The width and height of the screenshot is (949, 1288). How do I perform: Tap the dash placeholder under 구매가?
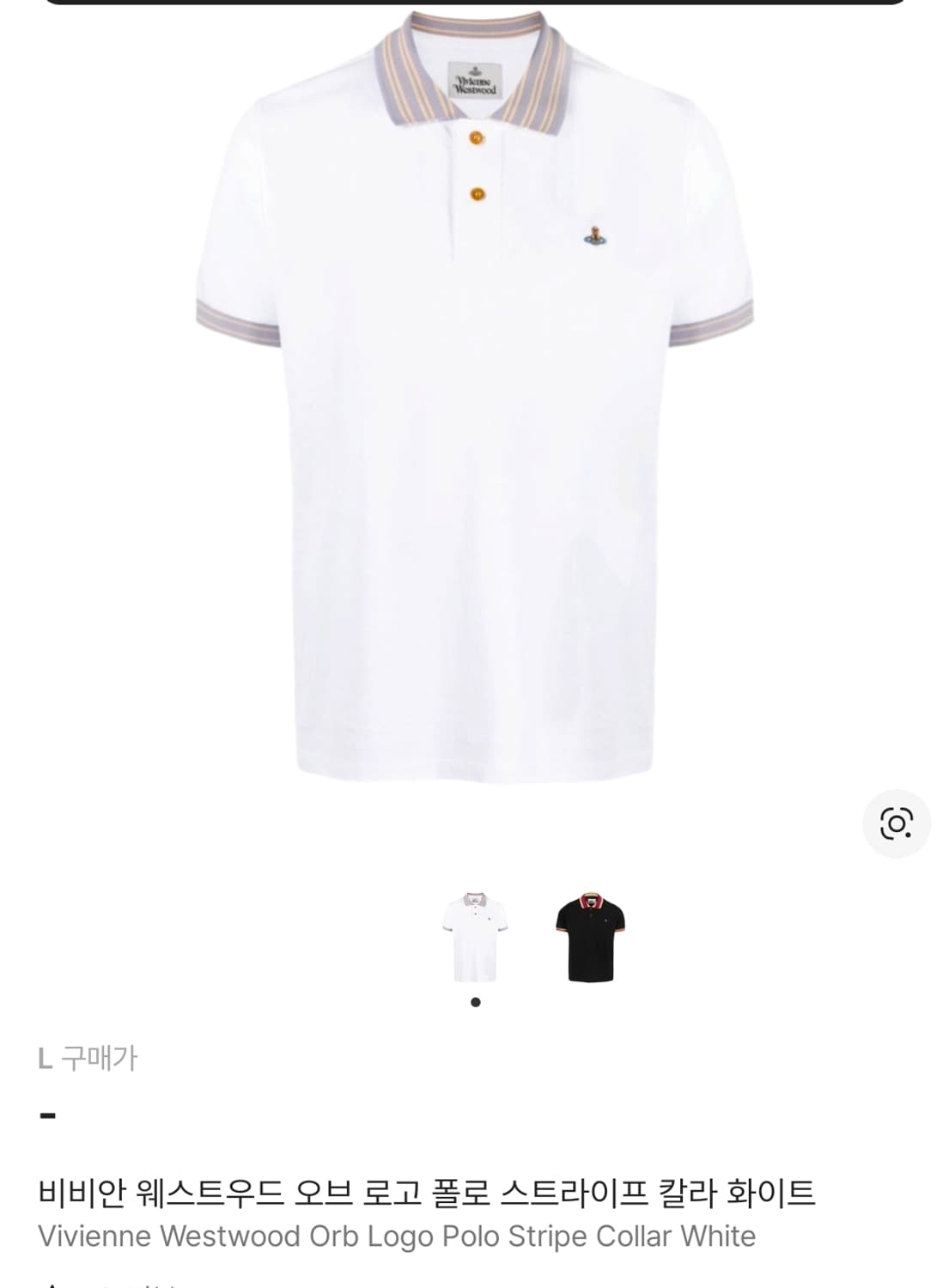click(48, 1116)
